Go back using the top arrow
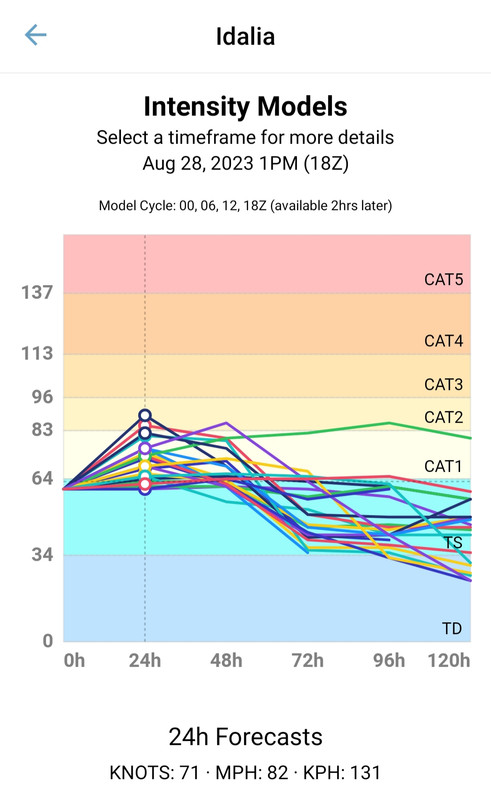The image size is (491, 800). point(36,35)
